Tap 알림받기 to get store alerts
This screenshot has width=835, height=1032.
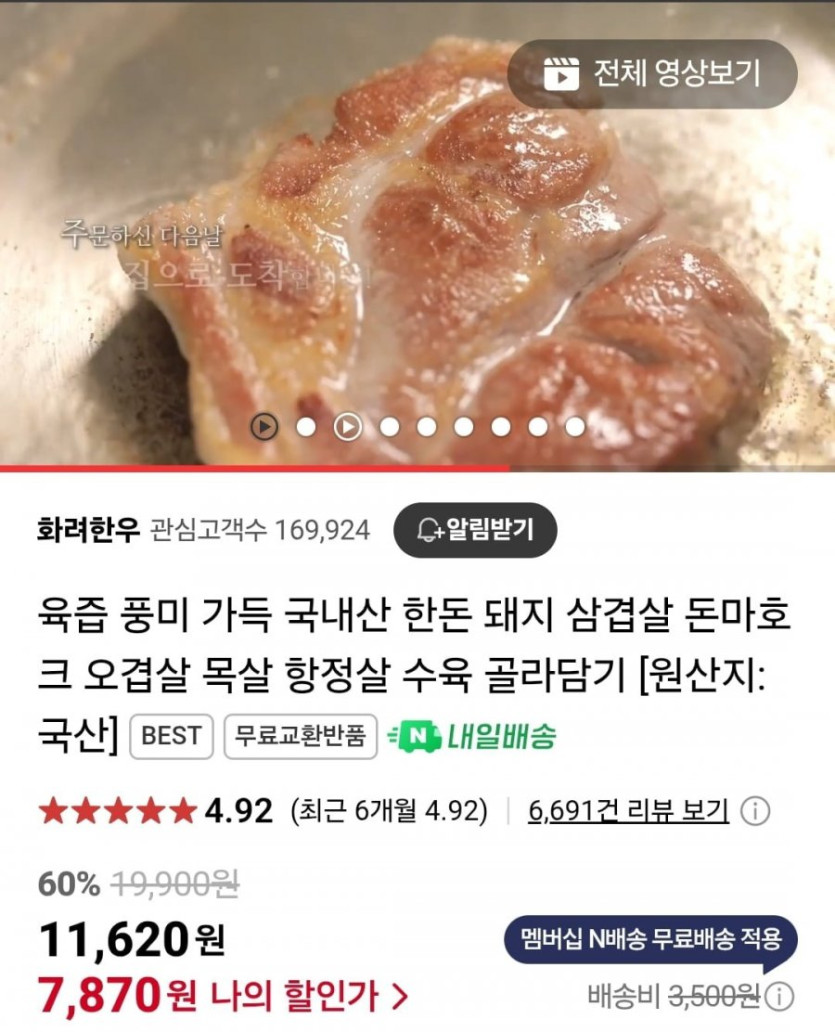click(x=474, y=530)
